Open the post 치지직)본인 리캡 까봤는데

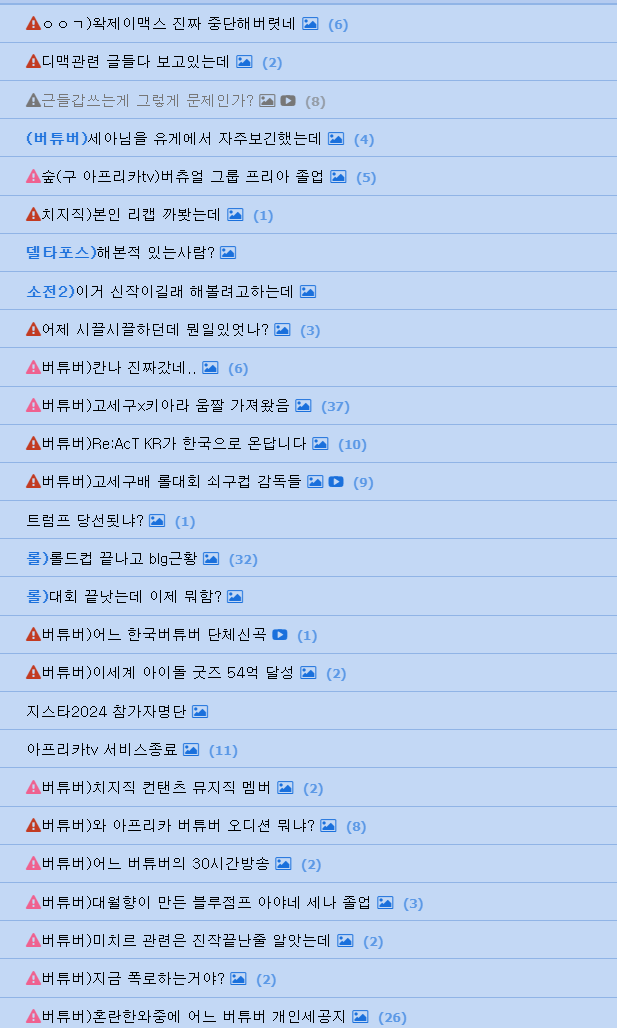click(x=130, y=214)
